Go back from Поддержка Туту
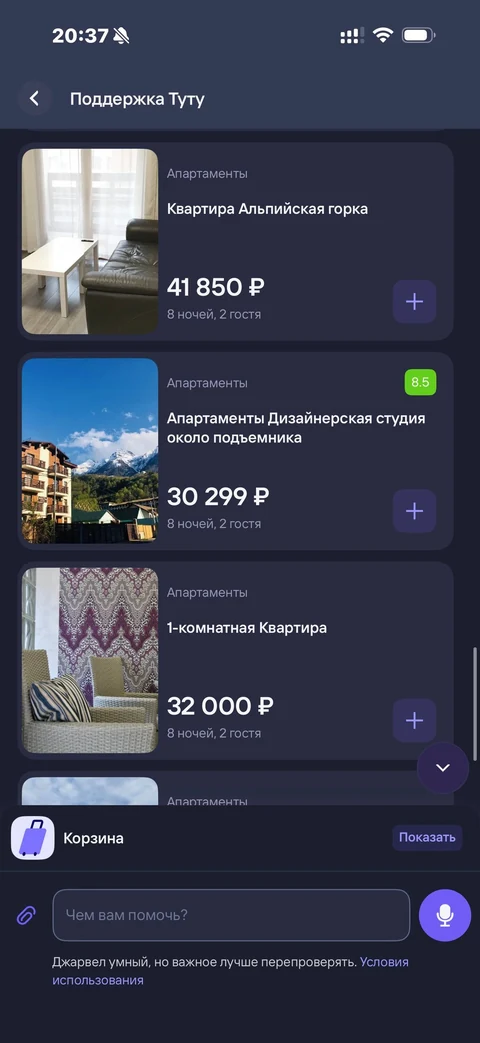Viewport: 480px width, 1043px height. coord(35,99)
